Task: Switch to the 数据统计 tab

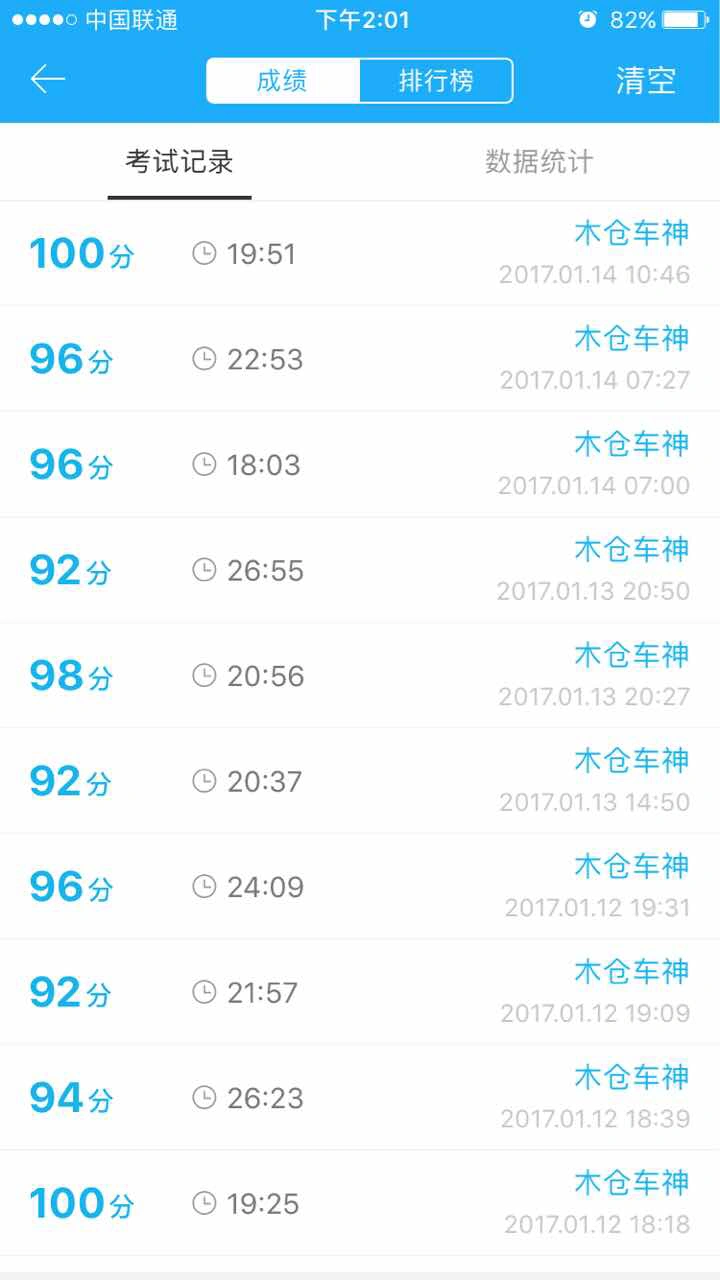Action: click(x=539, y=162)
